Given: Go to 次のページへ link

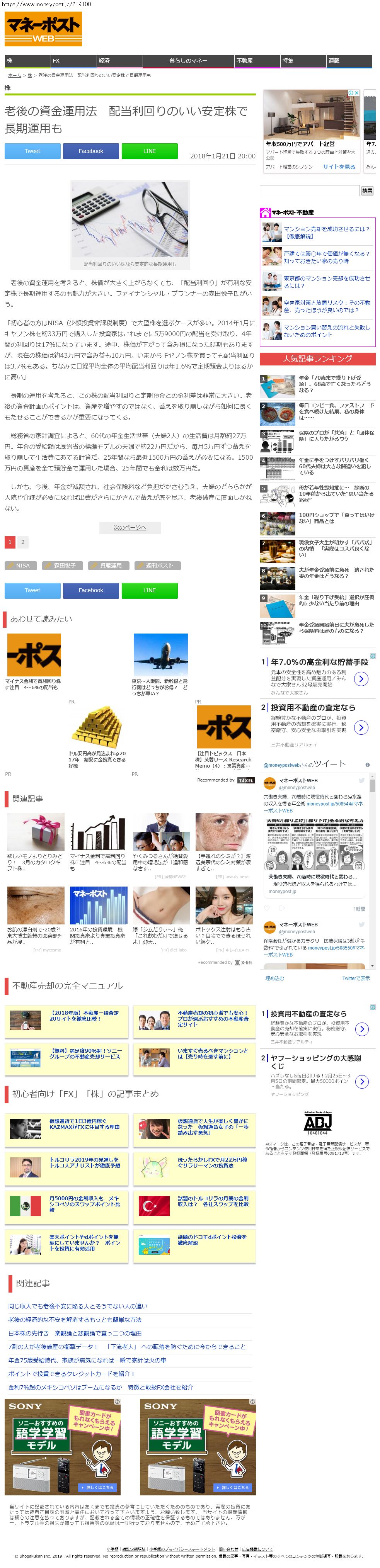Looking at the screenshot, I should (x=130, y=527).
